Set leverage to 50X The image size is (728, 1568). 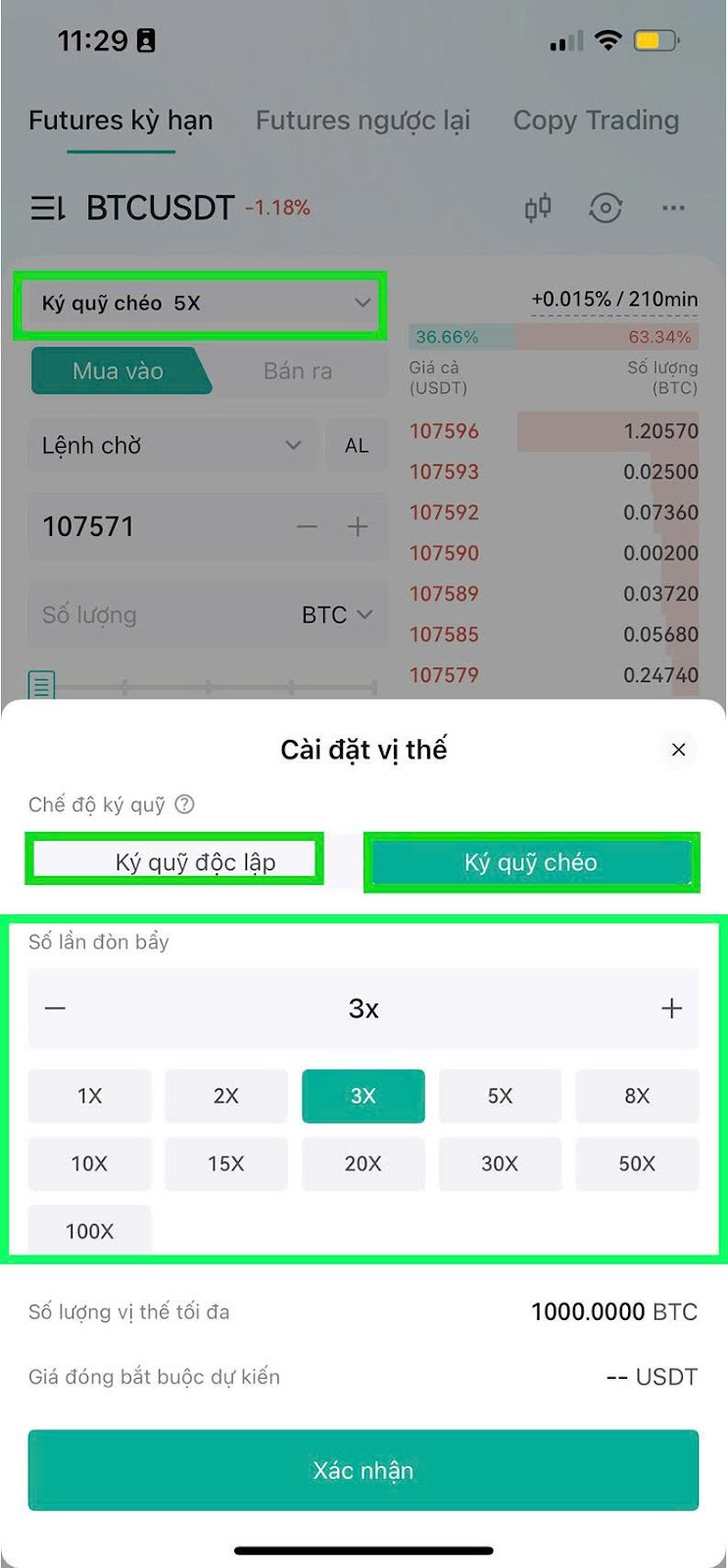click(637, 1163)
